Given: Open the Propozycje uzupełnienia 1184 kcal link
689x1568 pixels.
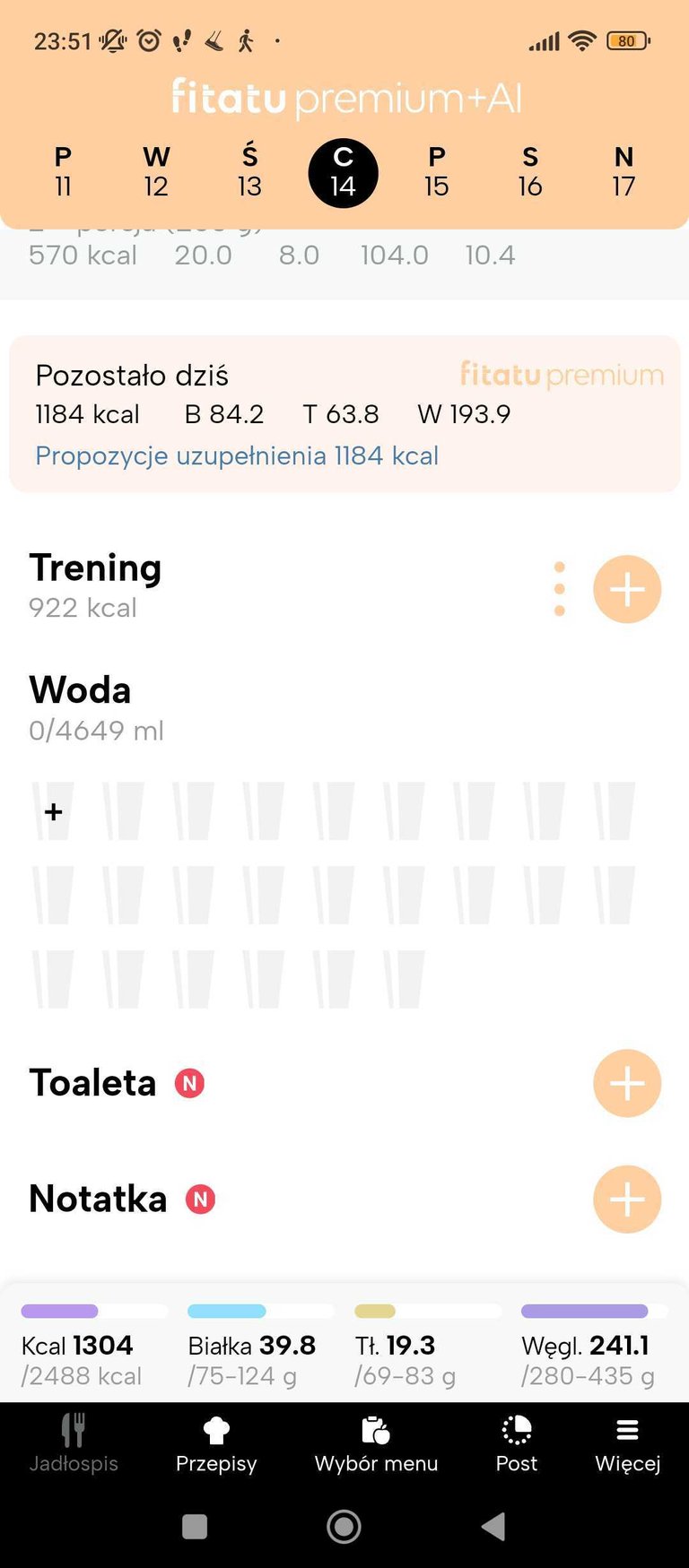Looking at the screenshot, I should [x=237, y=455].
